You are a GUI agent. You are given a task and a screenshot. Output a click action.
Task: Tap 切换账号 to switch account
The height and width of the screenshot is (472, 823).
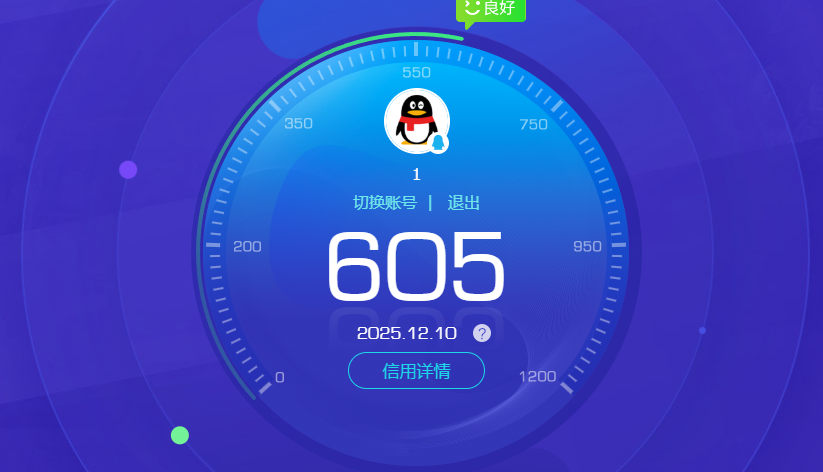pyautogui.click(x=384, y=203)
